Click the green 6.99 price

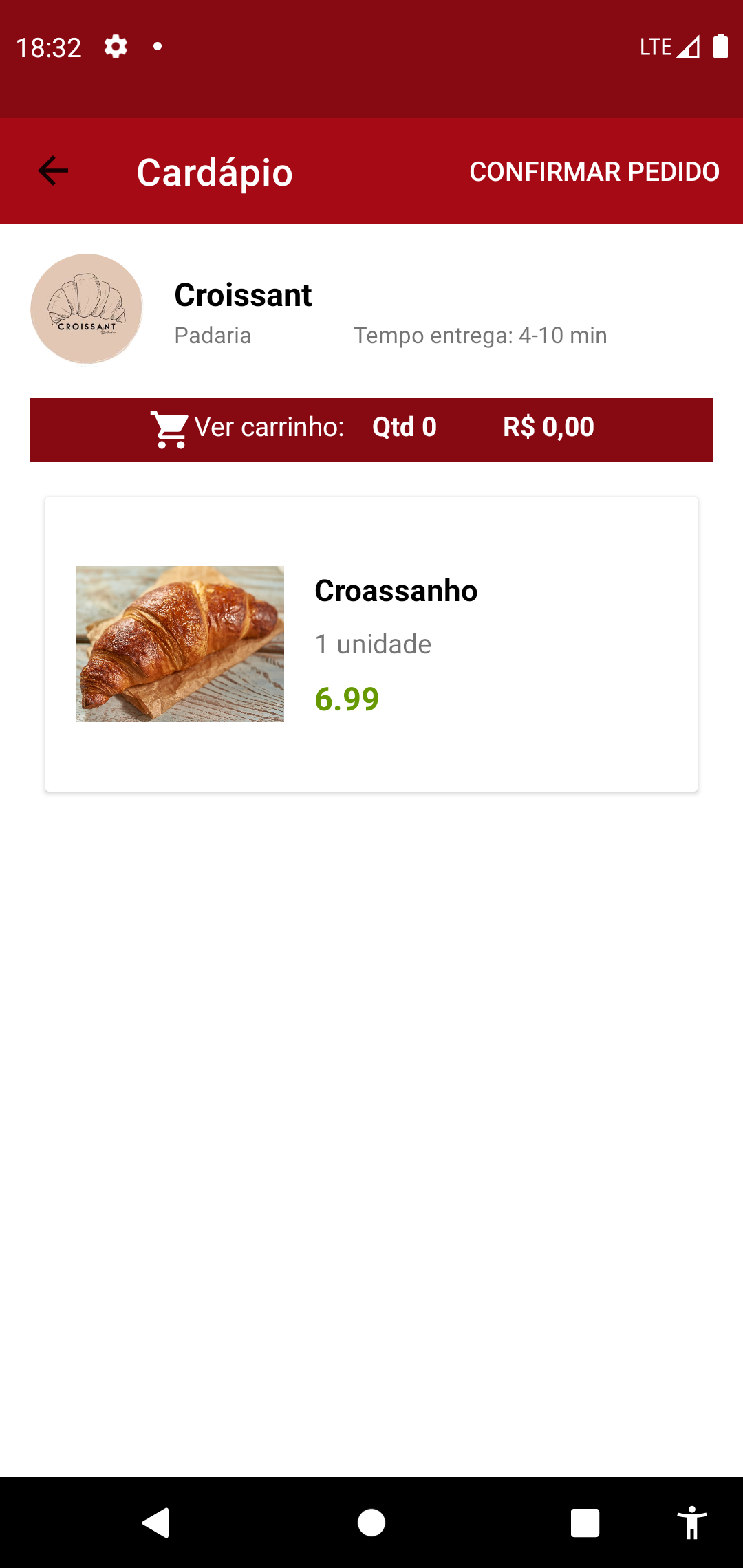coord(346,699)
